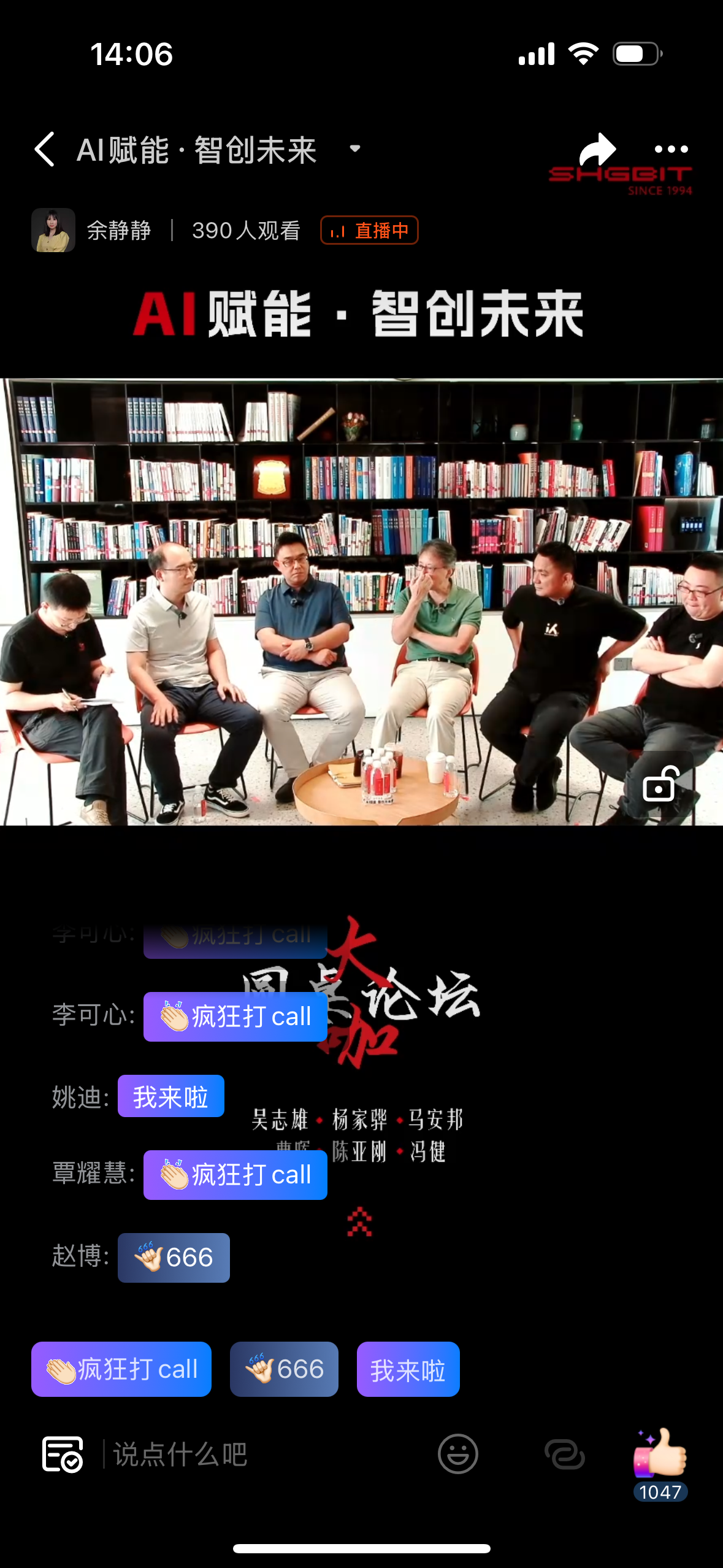Open the checklist icon beside comment field
This screenshot has height=1568, width=723.
pyautogui.click(x=62, y=1454)
